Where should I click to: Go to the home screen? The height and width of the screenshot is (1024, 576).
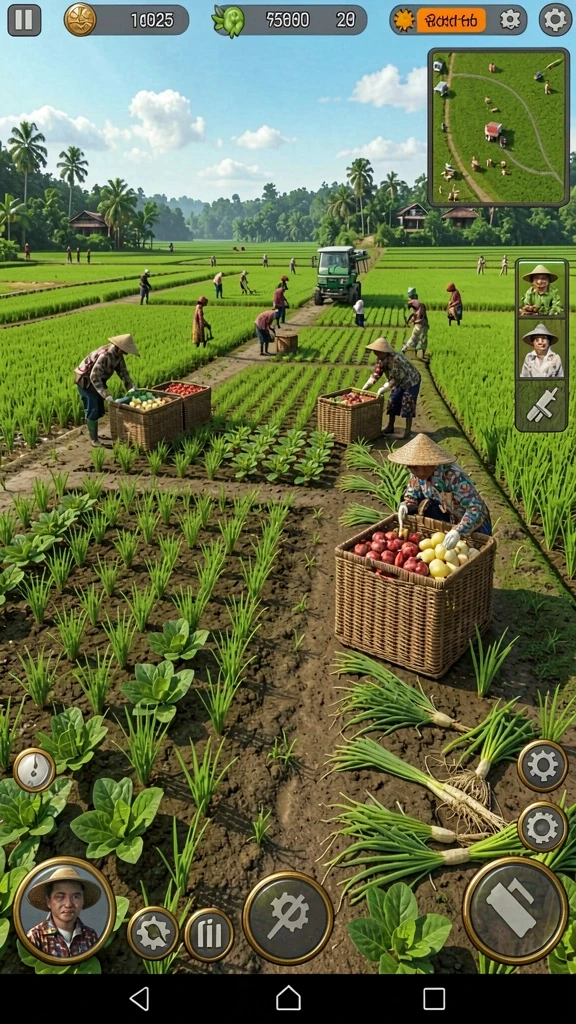[288, 999]
